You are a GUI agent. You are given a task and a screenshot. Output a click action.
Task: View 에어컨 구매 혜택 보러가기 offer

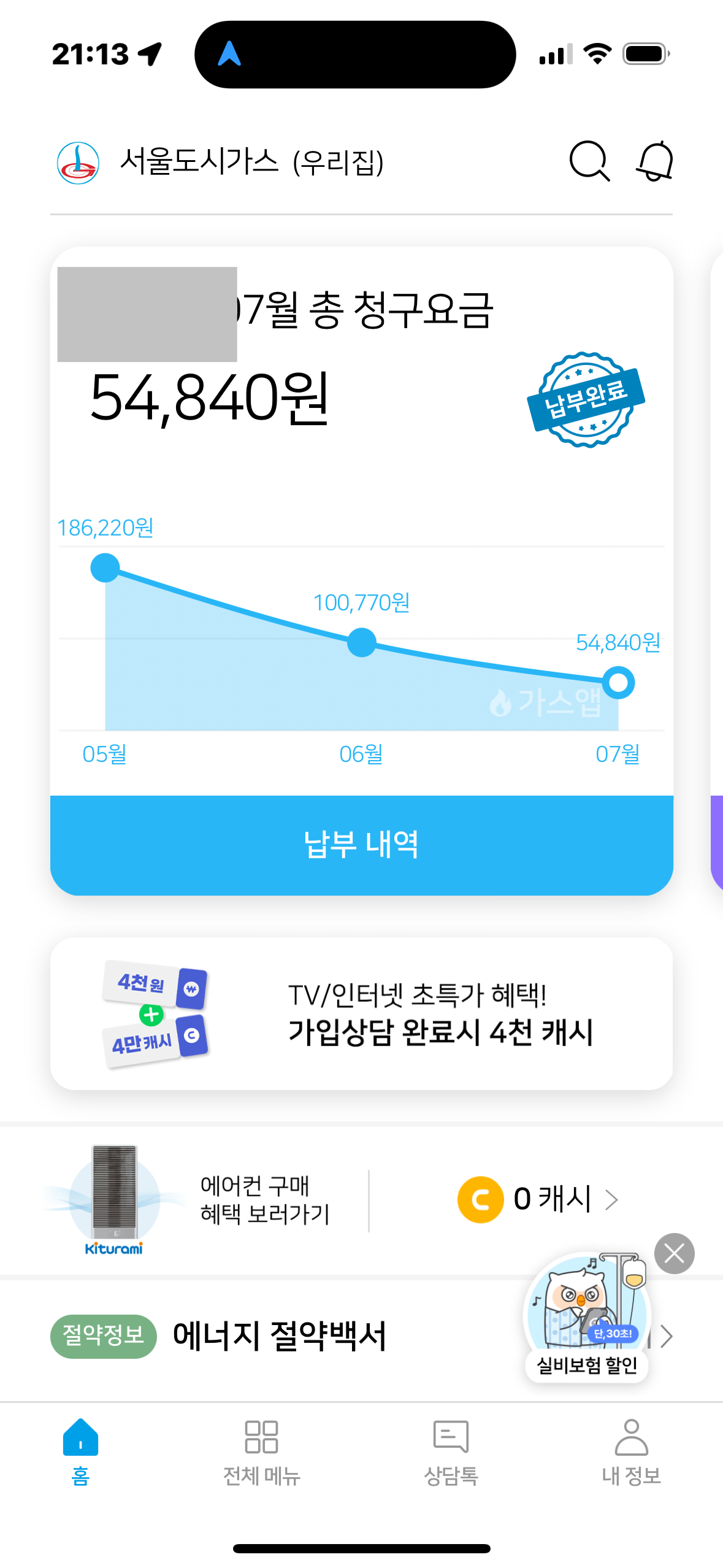pyautogui.click(x=264, y=1199)
